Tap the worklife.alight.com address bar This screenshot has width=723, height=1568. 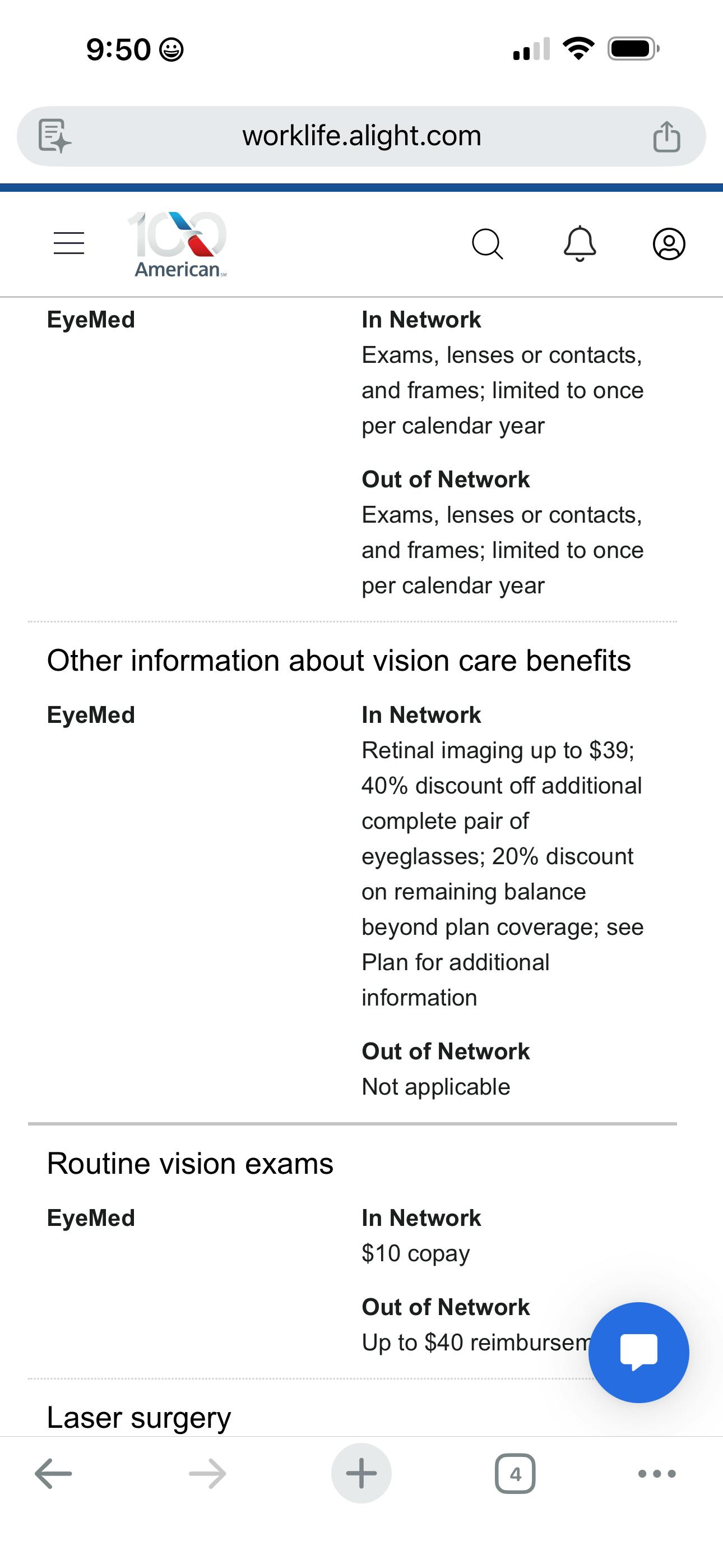pos(361,136)
